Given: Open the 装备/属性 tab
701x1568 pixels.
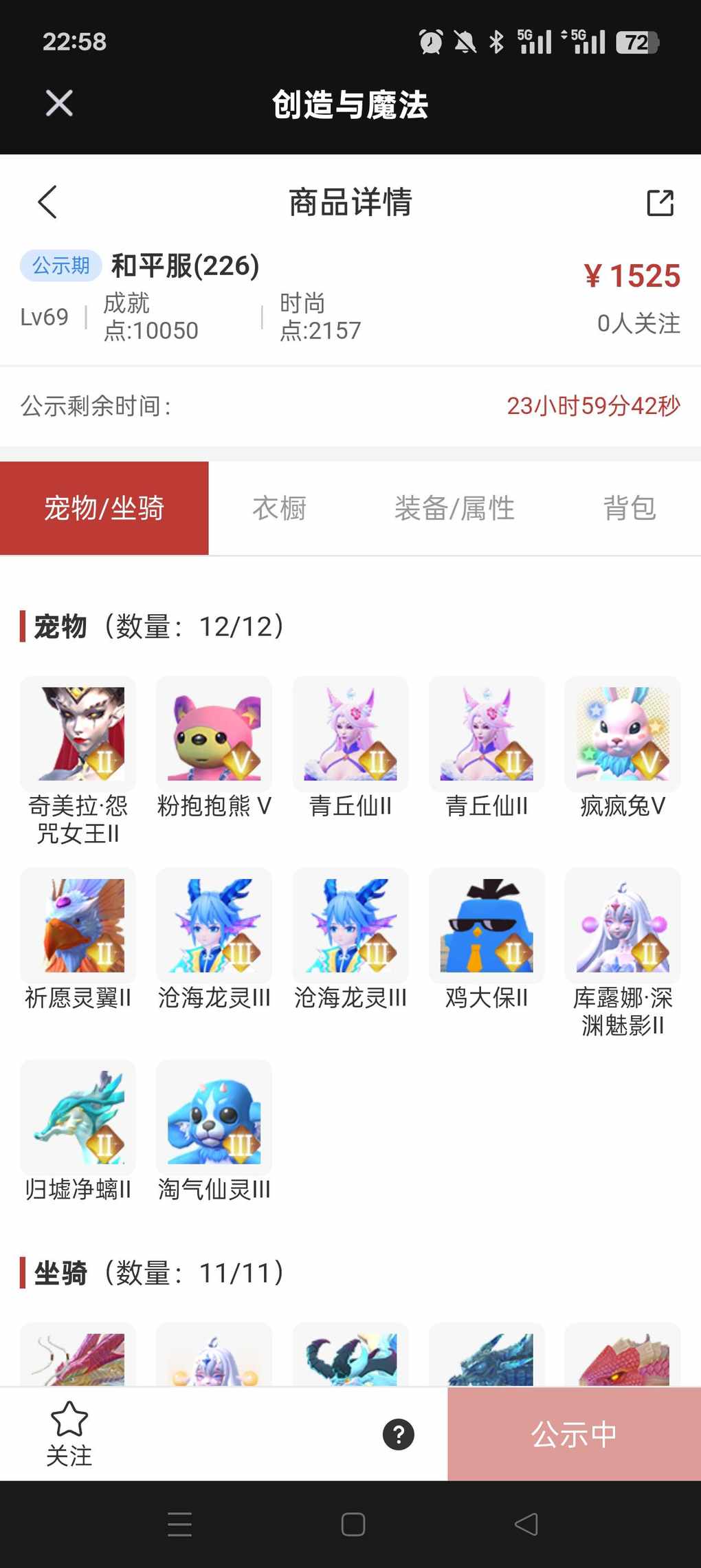Looking at the screenshot, I should (x=454, y=508).
